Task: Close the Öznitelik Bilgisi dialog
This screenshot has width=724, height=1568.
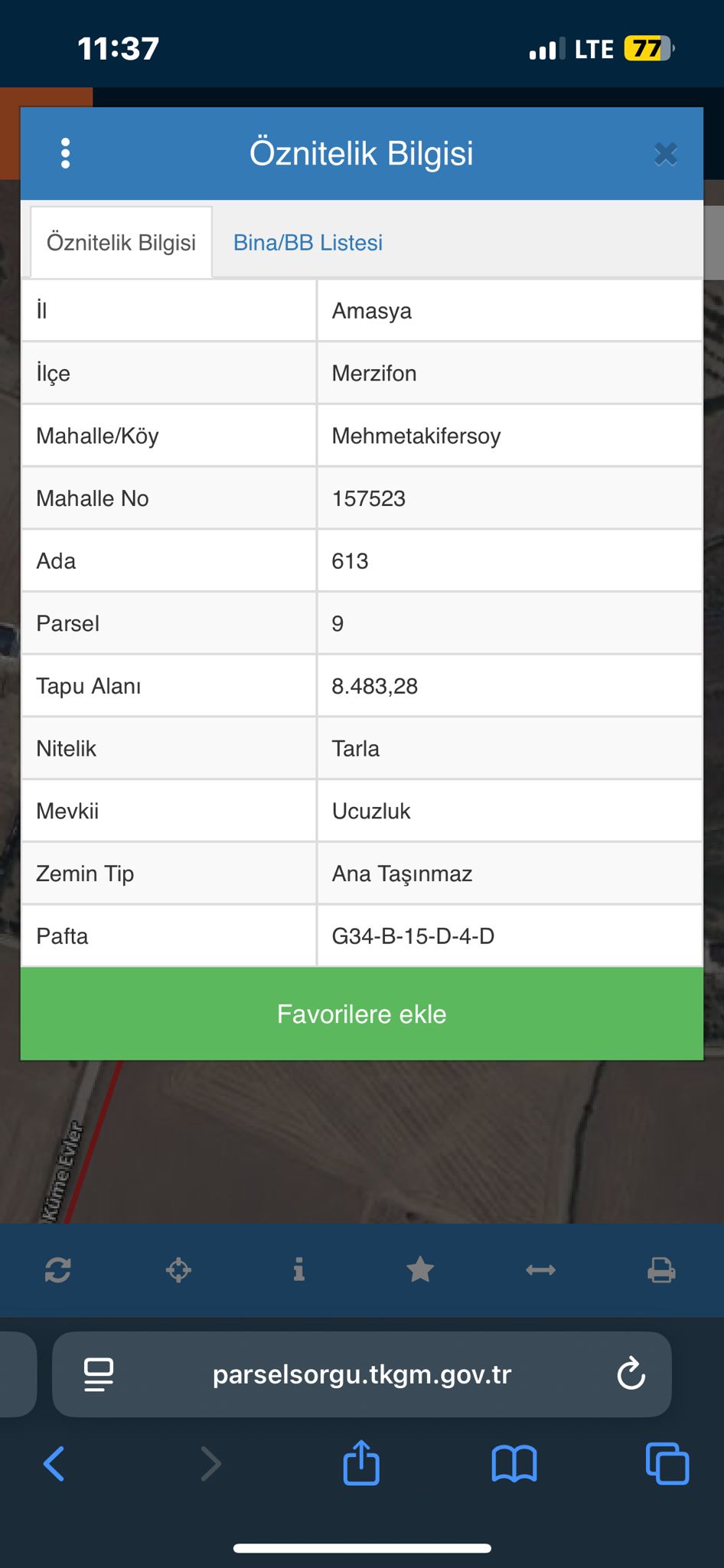Action: [666, 154]
